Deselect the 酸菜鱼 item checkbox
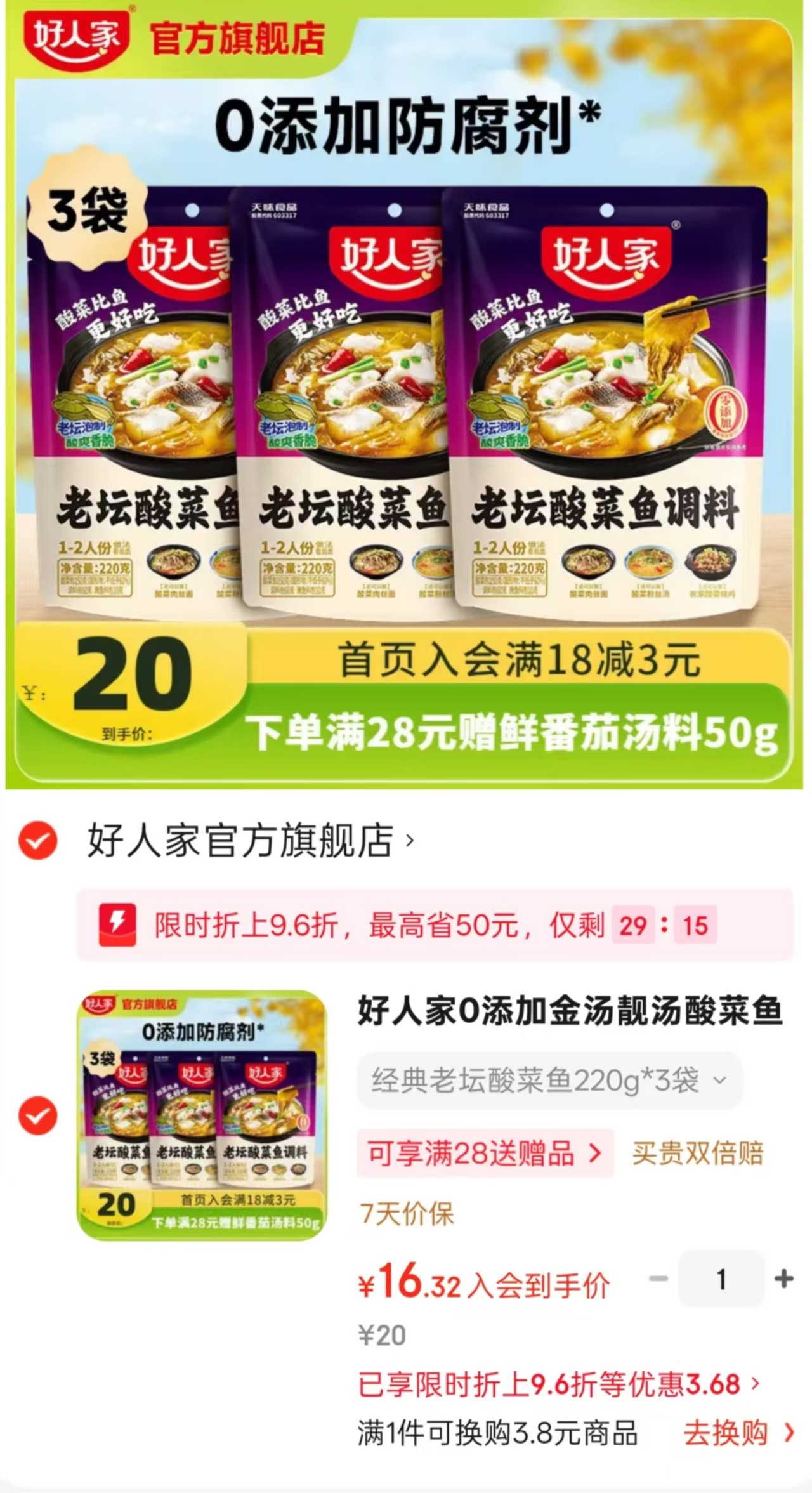The image size is (812, 1493). pyautogui.click(x=38, y=1116)
